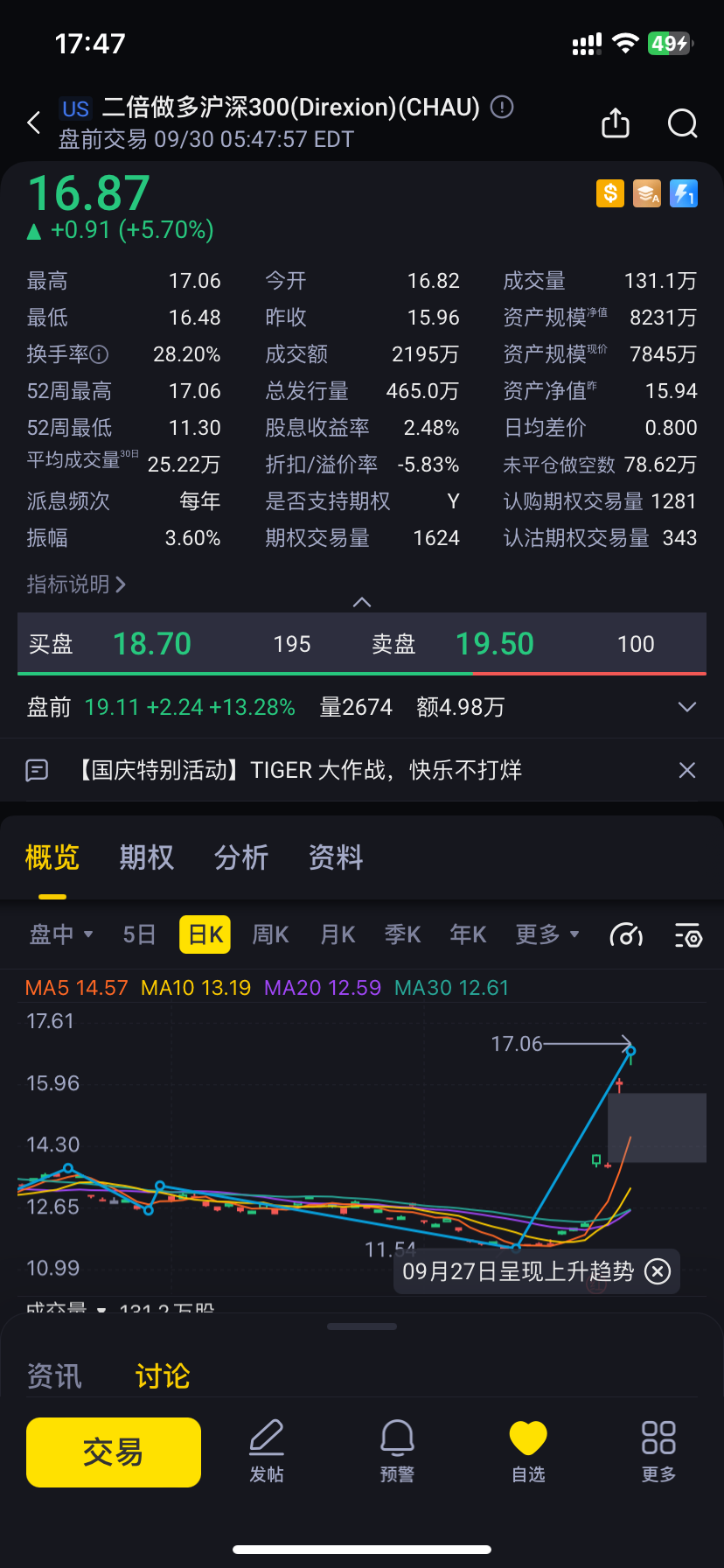Set a price alert via 预警
Image resolution: width=724 pixels, height=1568 pixels.
[x=397, y=1452]
